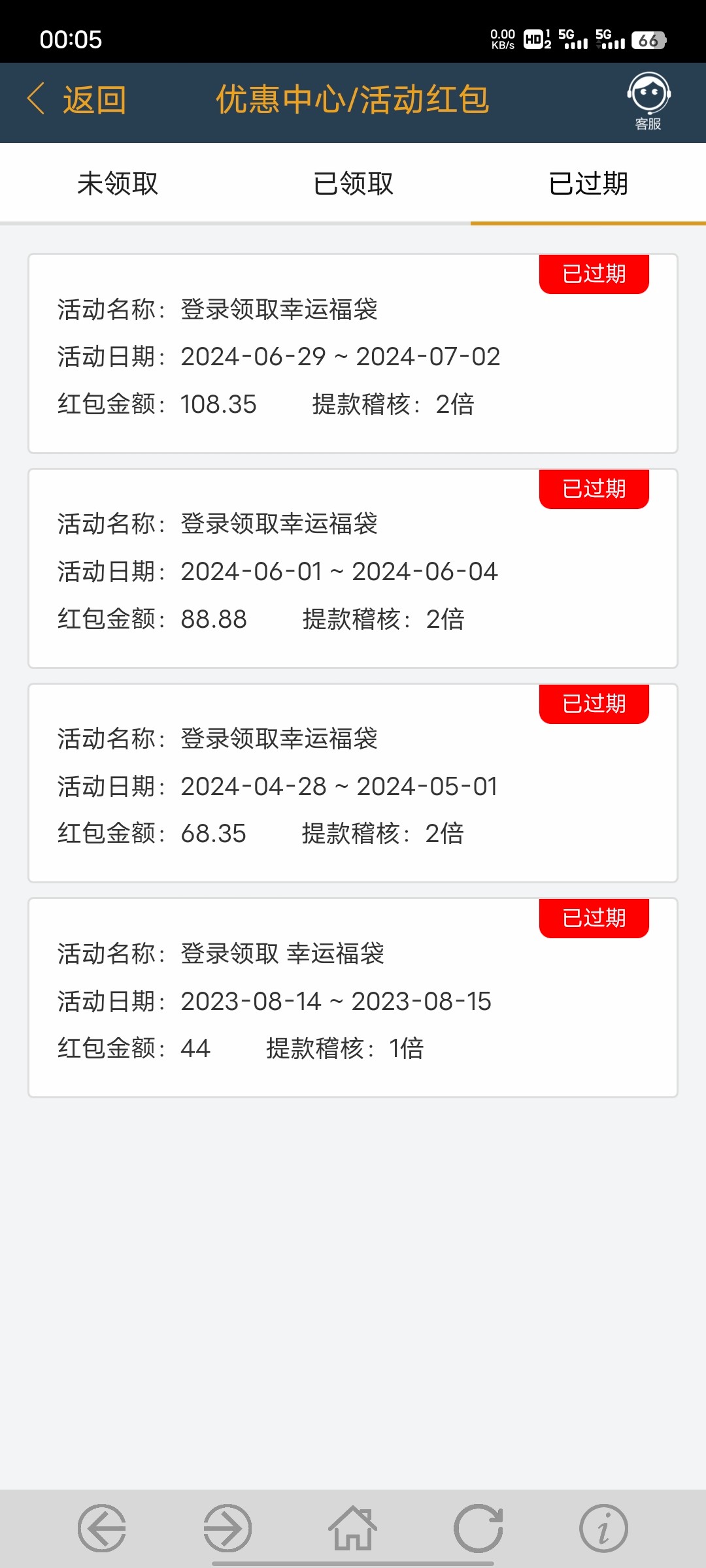Go to the browser home page

(x=353, y=1528)
